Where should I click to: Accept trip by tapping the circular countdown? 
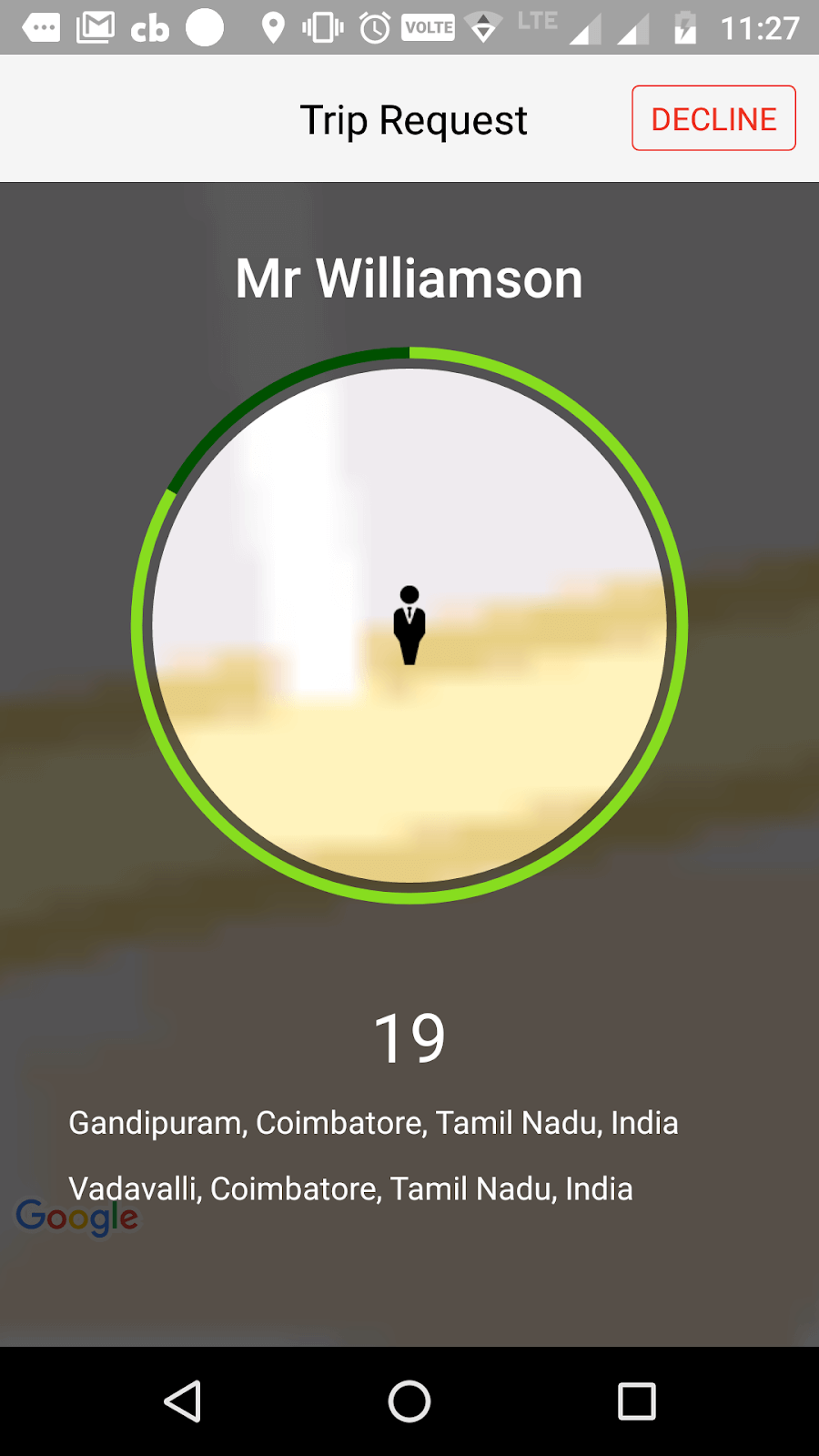409,625
